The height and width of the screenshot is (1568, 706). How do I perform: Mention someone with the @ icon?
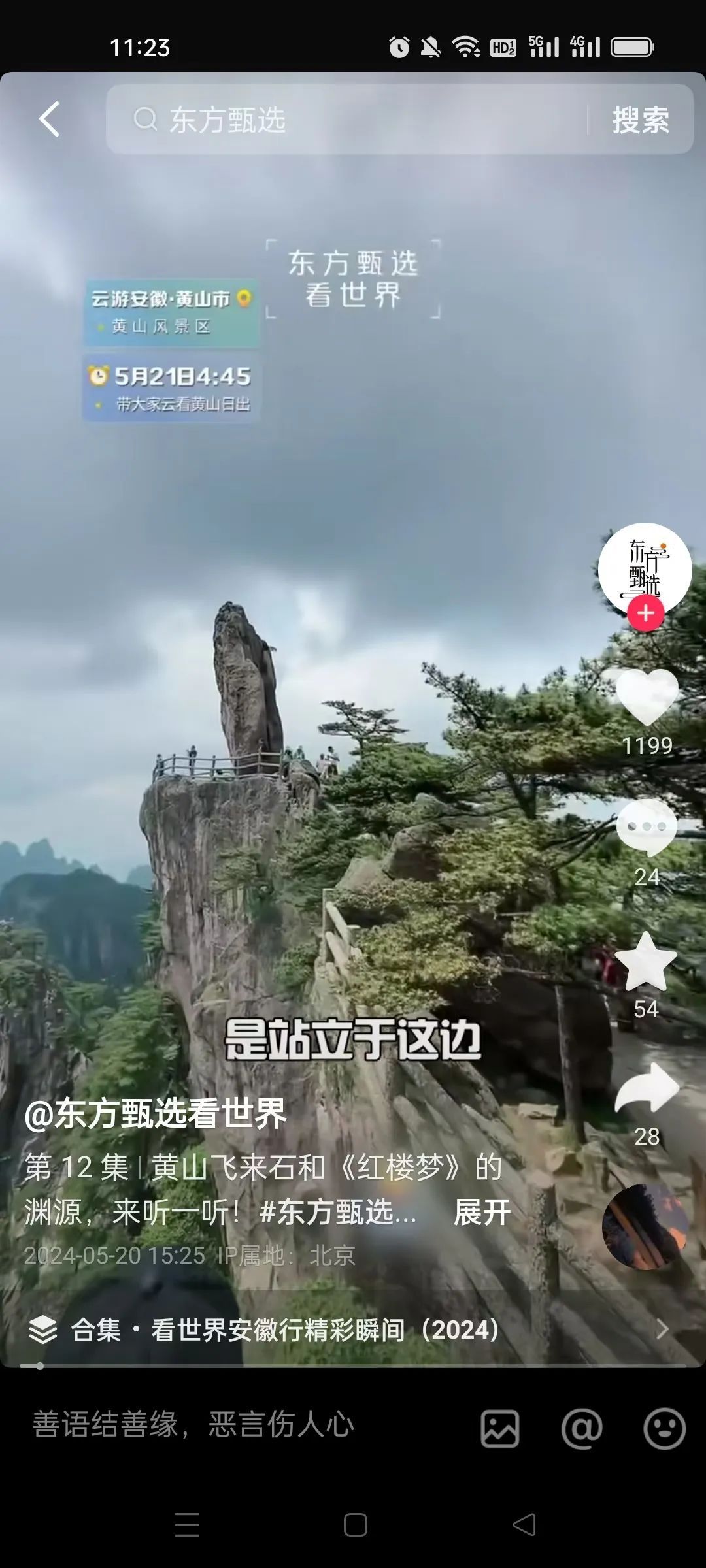pyautogui.click(x=581, y=1428)
